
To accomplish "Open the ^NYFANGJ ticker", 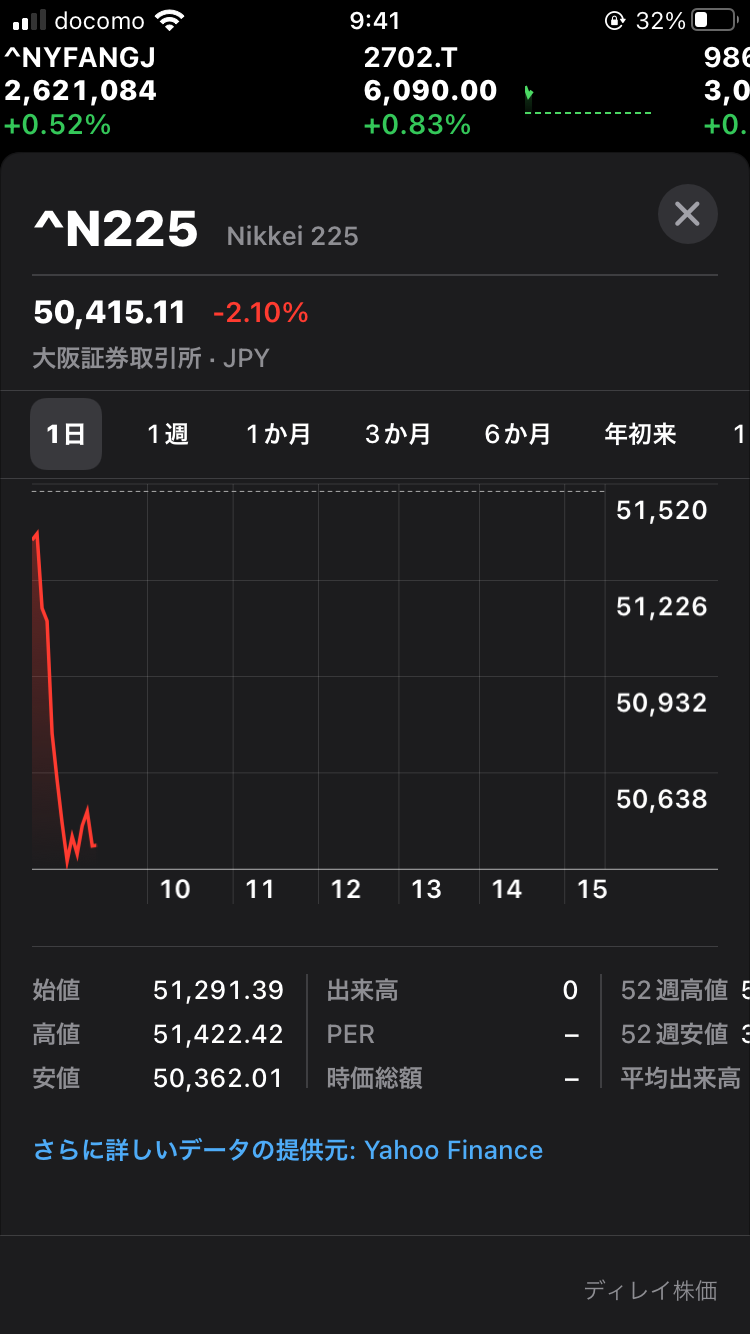I will [80, 90].
